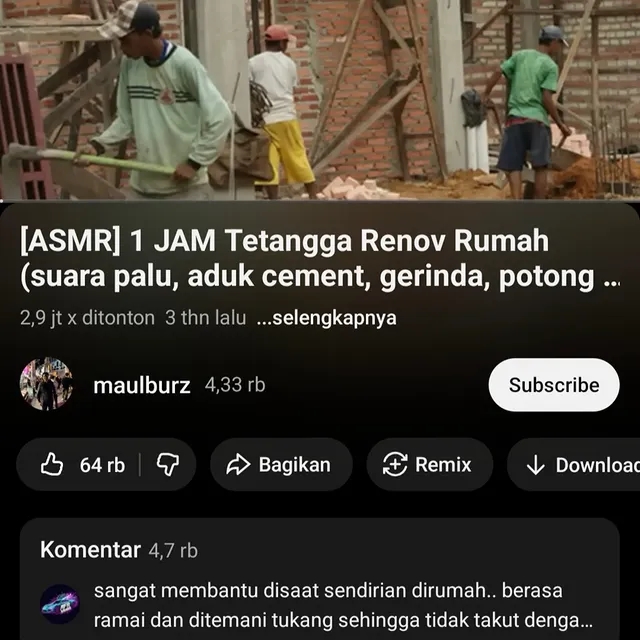Like this video (64 rb)

coord(82,465)
